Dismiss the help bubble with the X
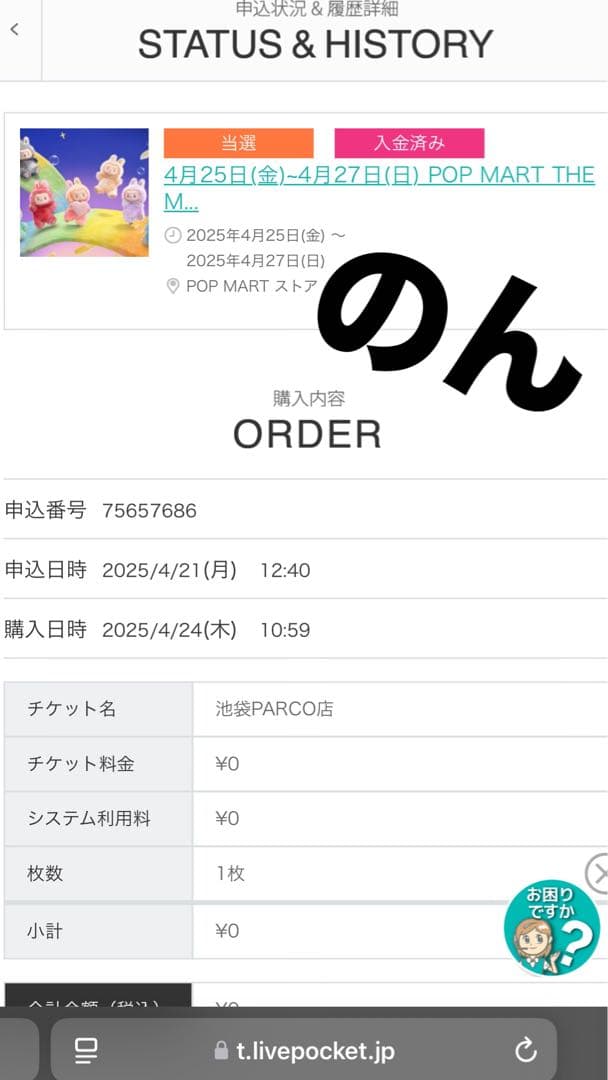This screenshot has width=608, height=1080. tap(598, 873)
